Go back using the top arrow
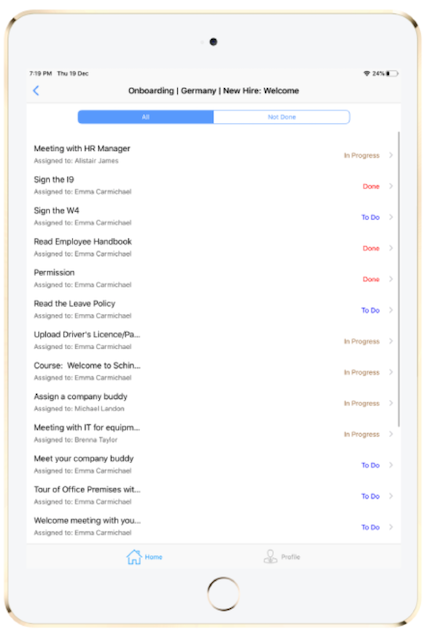The image size is (431, 640). tap(36, 91)
